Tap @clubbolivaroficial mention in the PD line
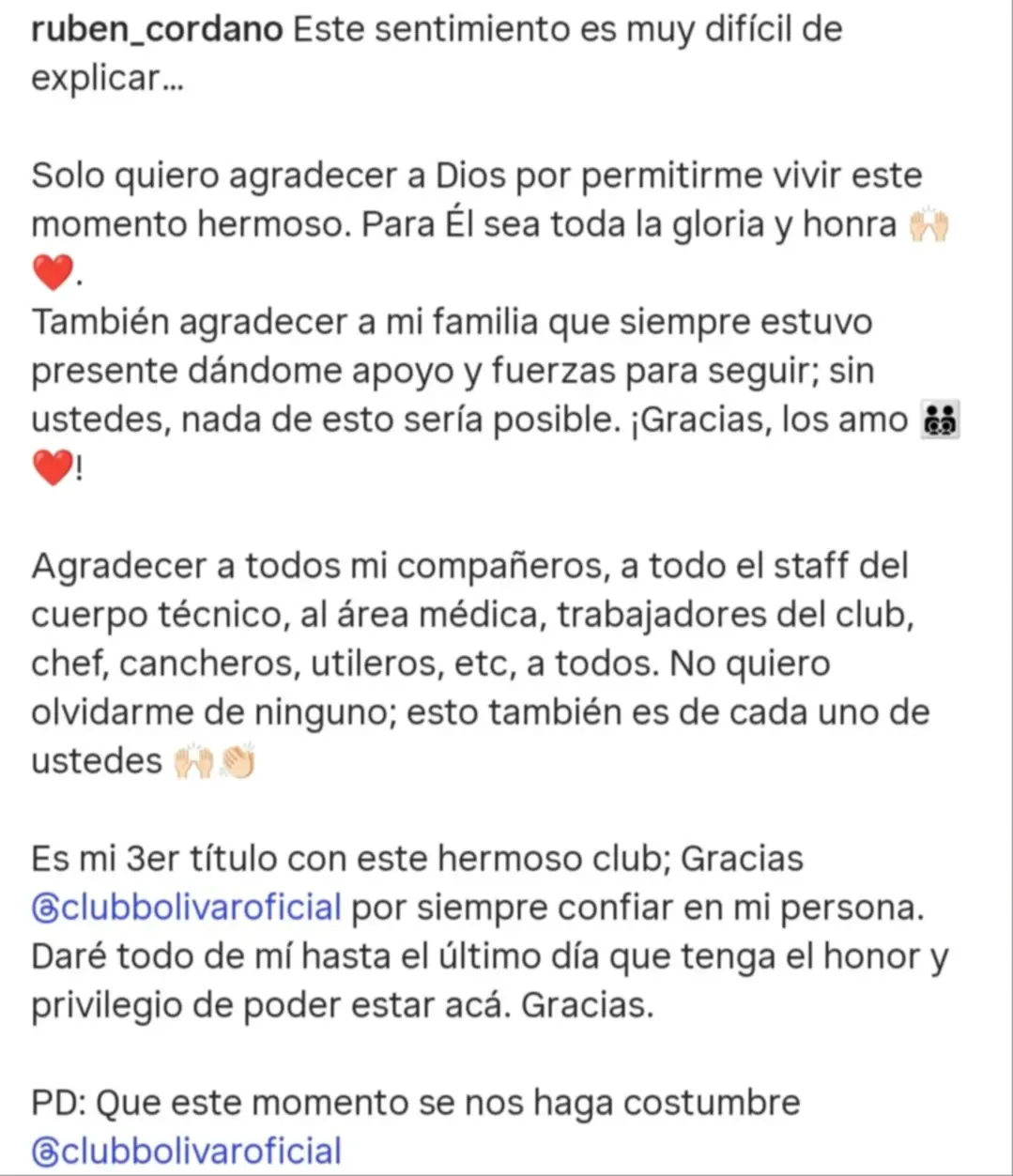Screen dimensions: 1013x1176 click(x=186, y=1151)
